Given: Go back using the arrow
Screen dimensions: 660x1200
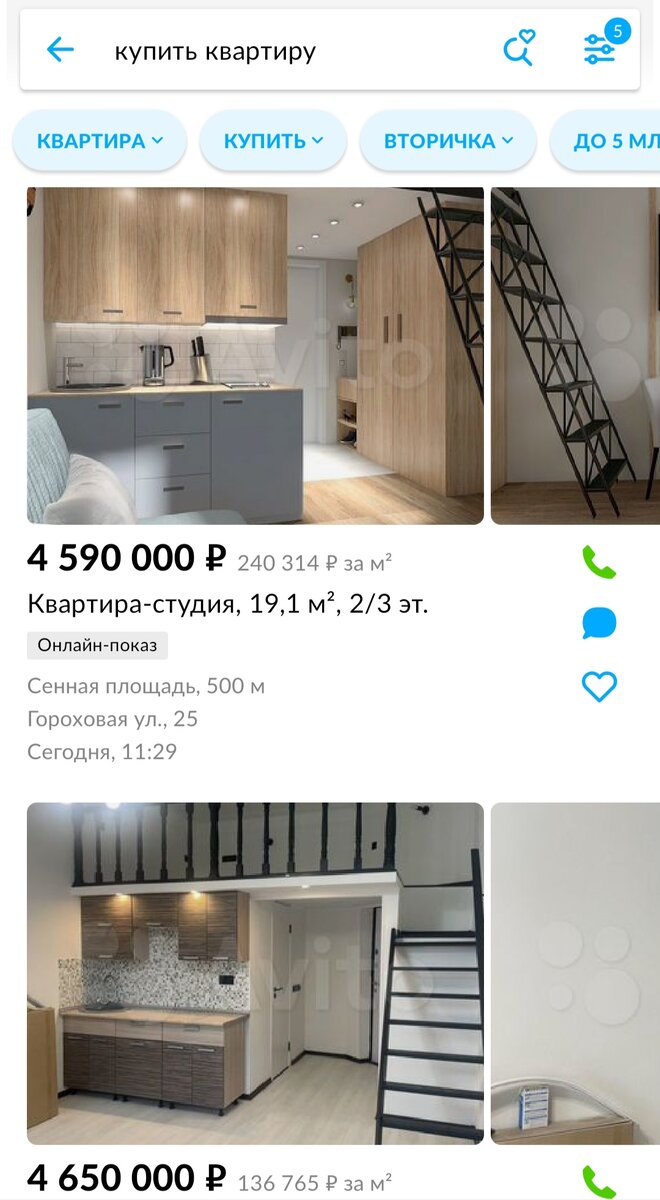Looking at the screenshot, I should tap(60, 50).
